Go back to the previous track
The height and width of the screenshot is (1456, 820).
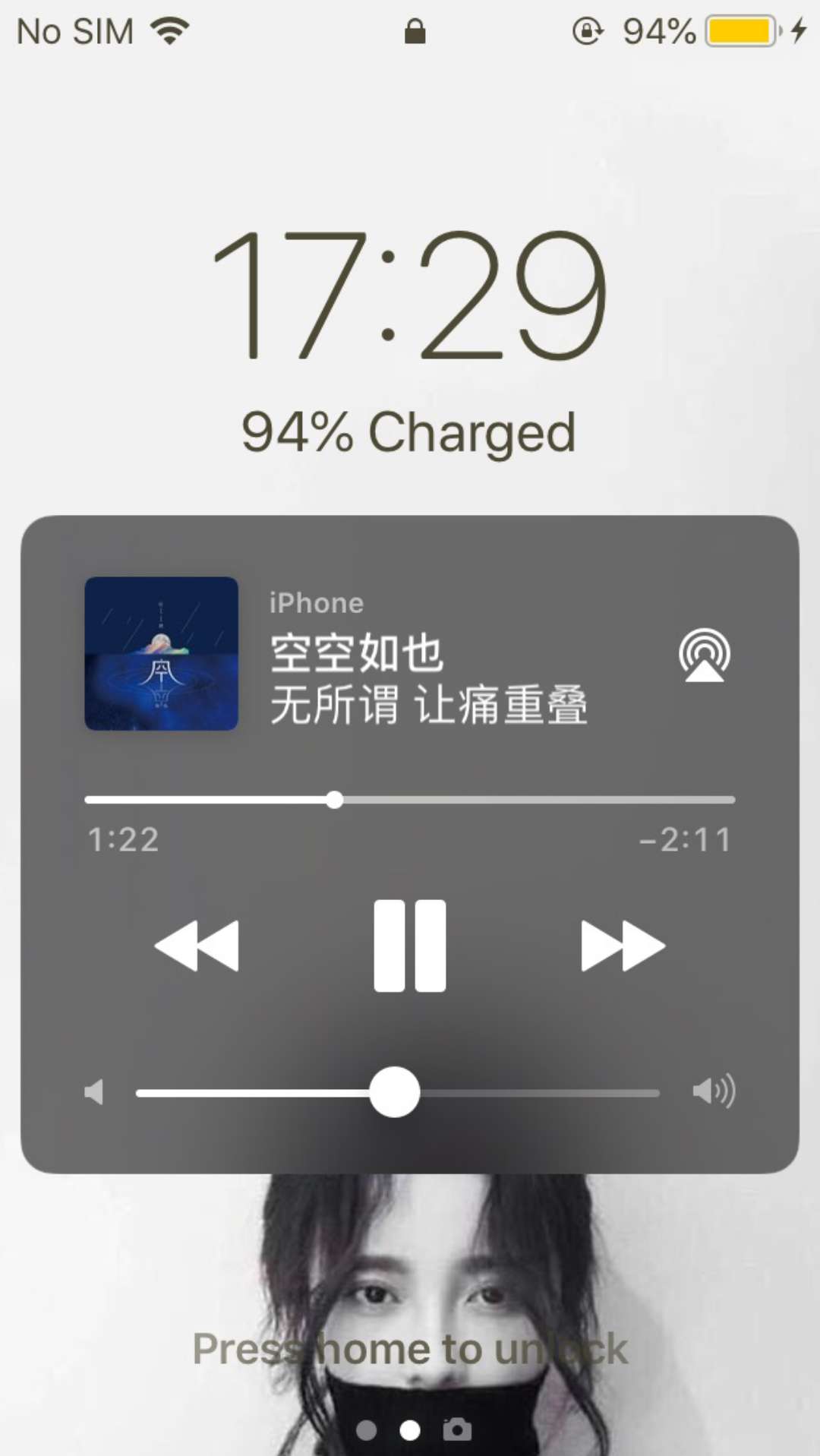(x=197, y=946)
